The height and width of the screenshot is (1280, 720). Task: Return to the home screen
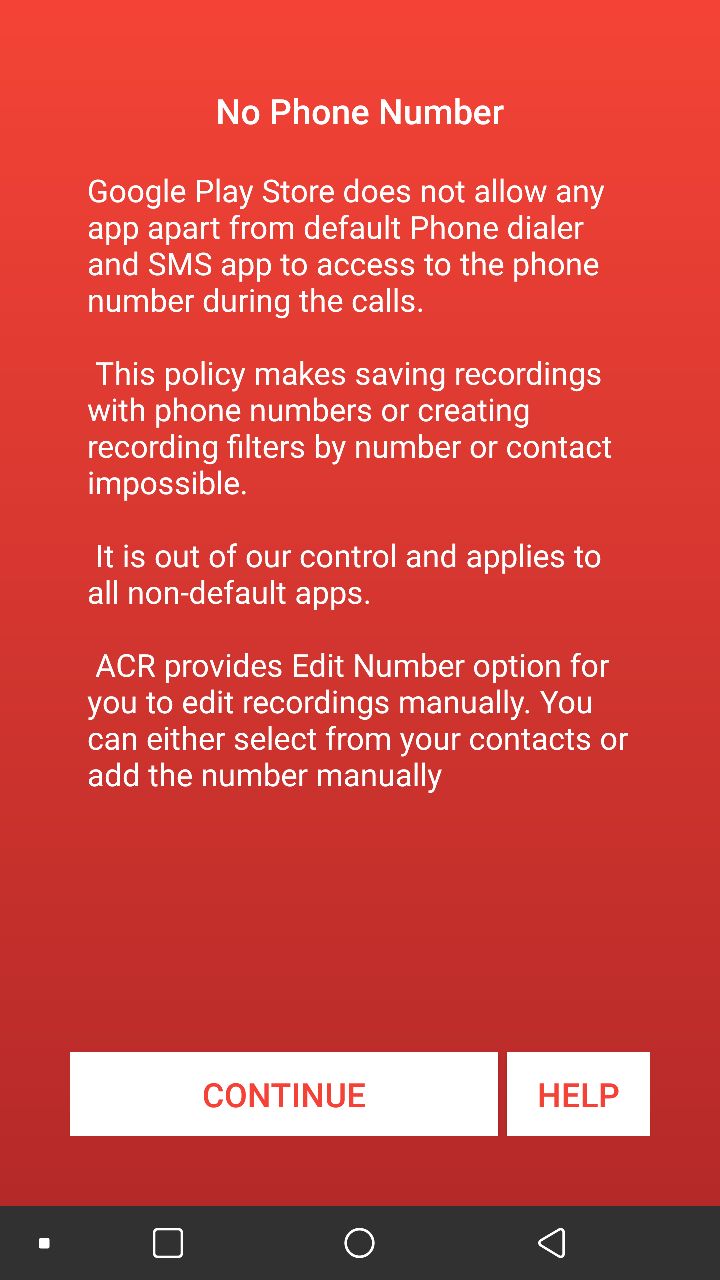[x=359, y=1243]
